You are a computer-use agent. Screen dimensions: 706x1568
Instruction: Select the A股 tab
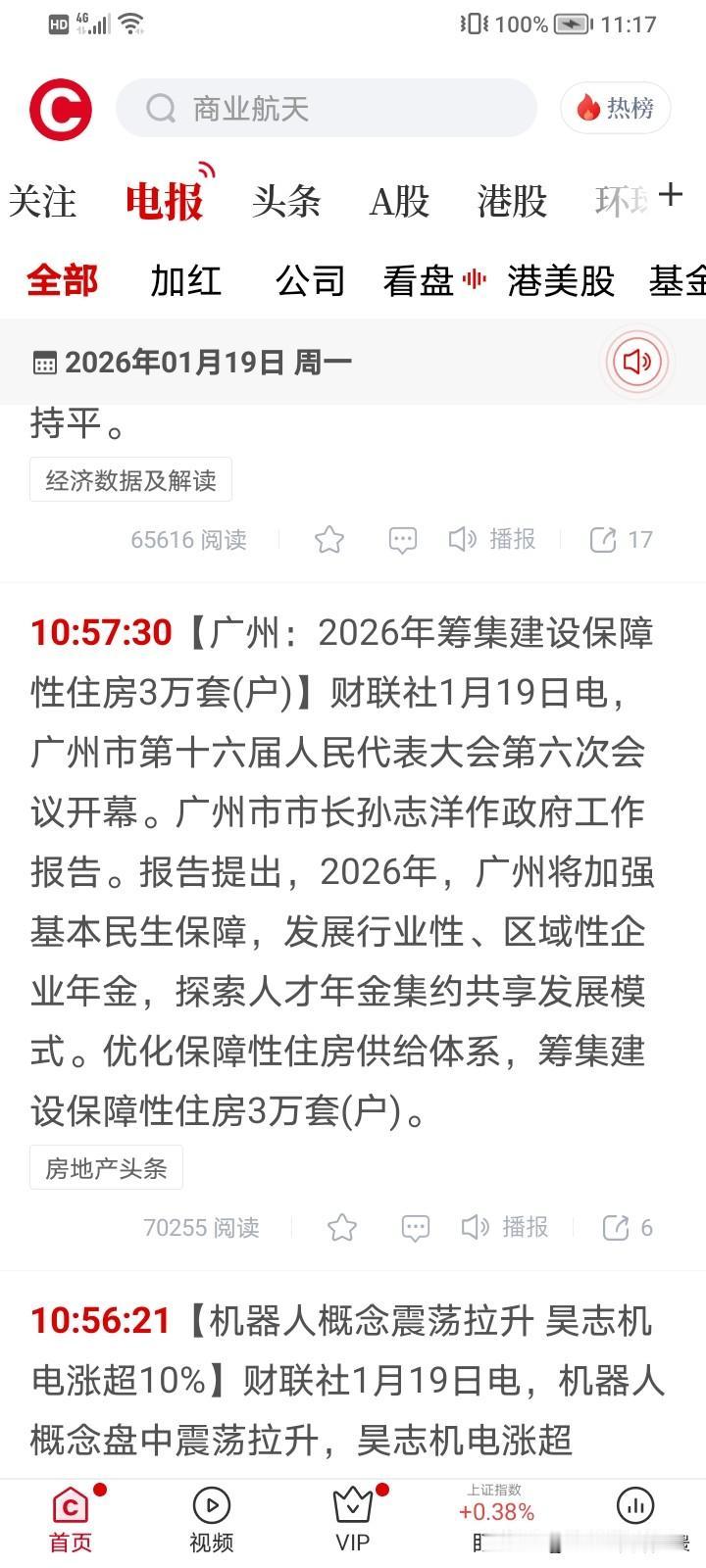point(398,201)
